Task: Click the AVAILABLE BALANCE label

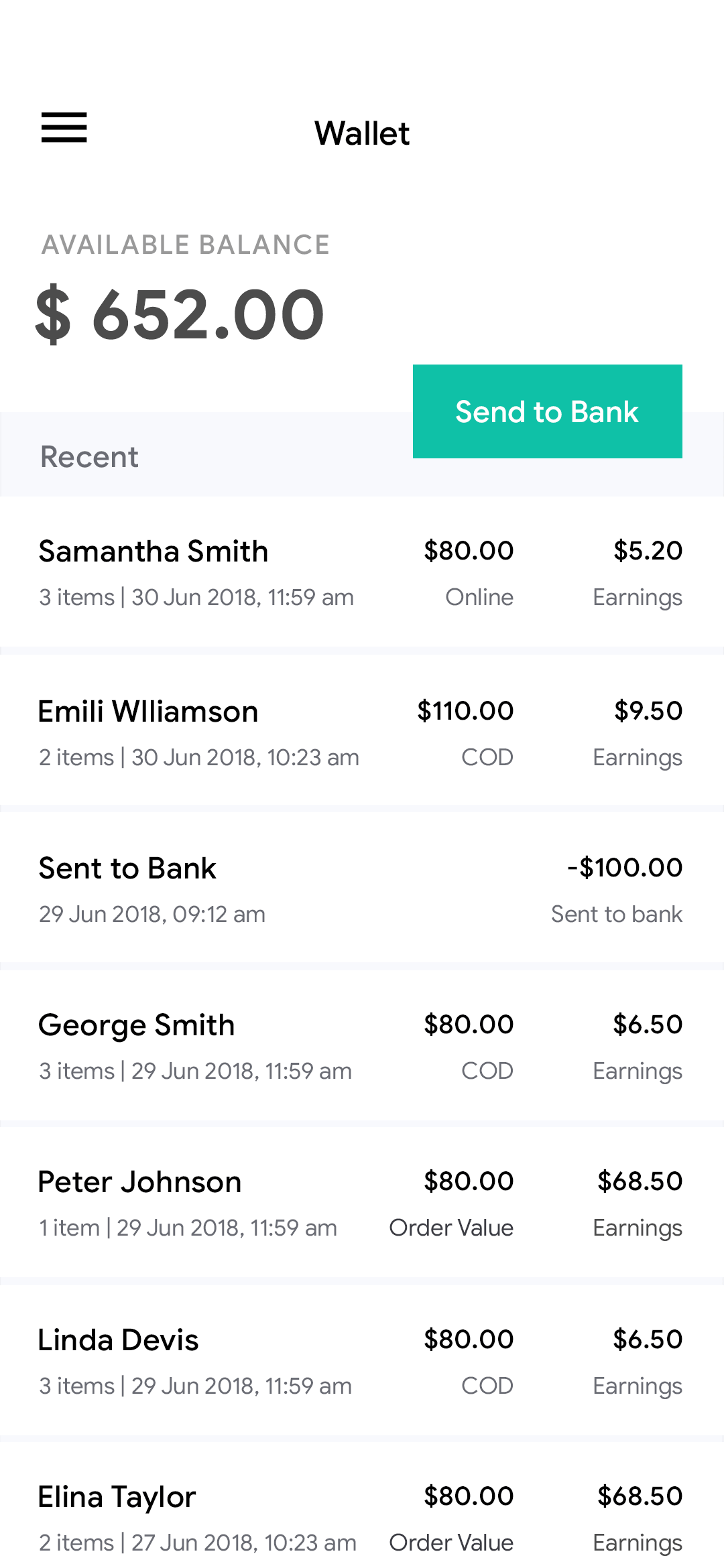Action: coord(186,245)
